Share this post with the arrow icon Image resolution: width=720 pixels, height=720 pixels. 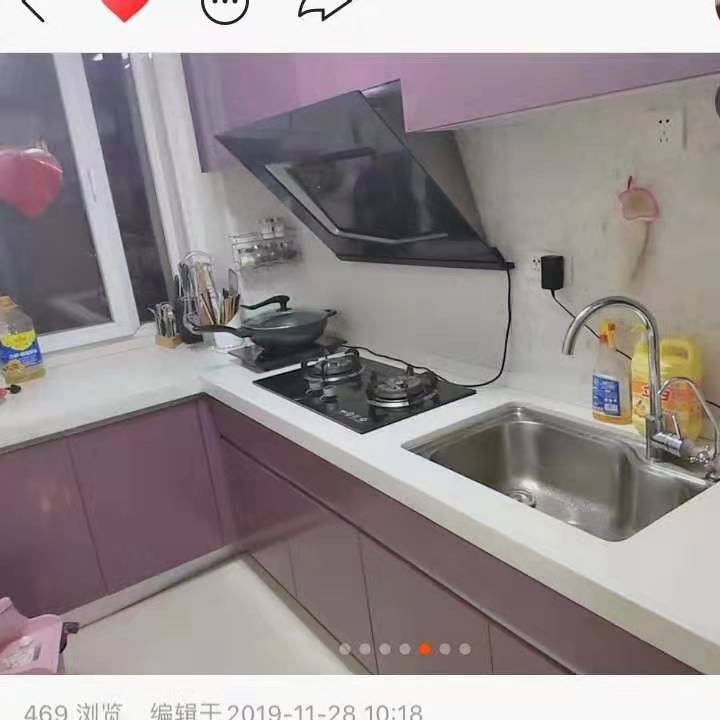(325, 8)
